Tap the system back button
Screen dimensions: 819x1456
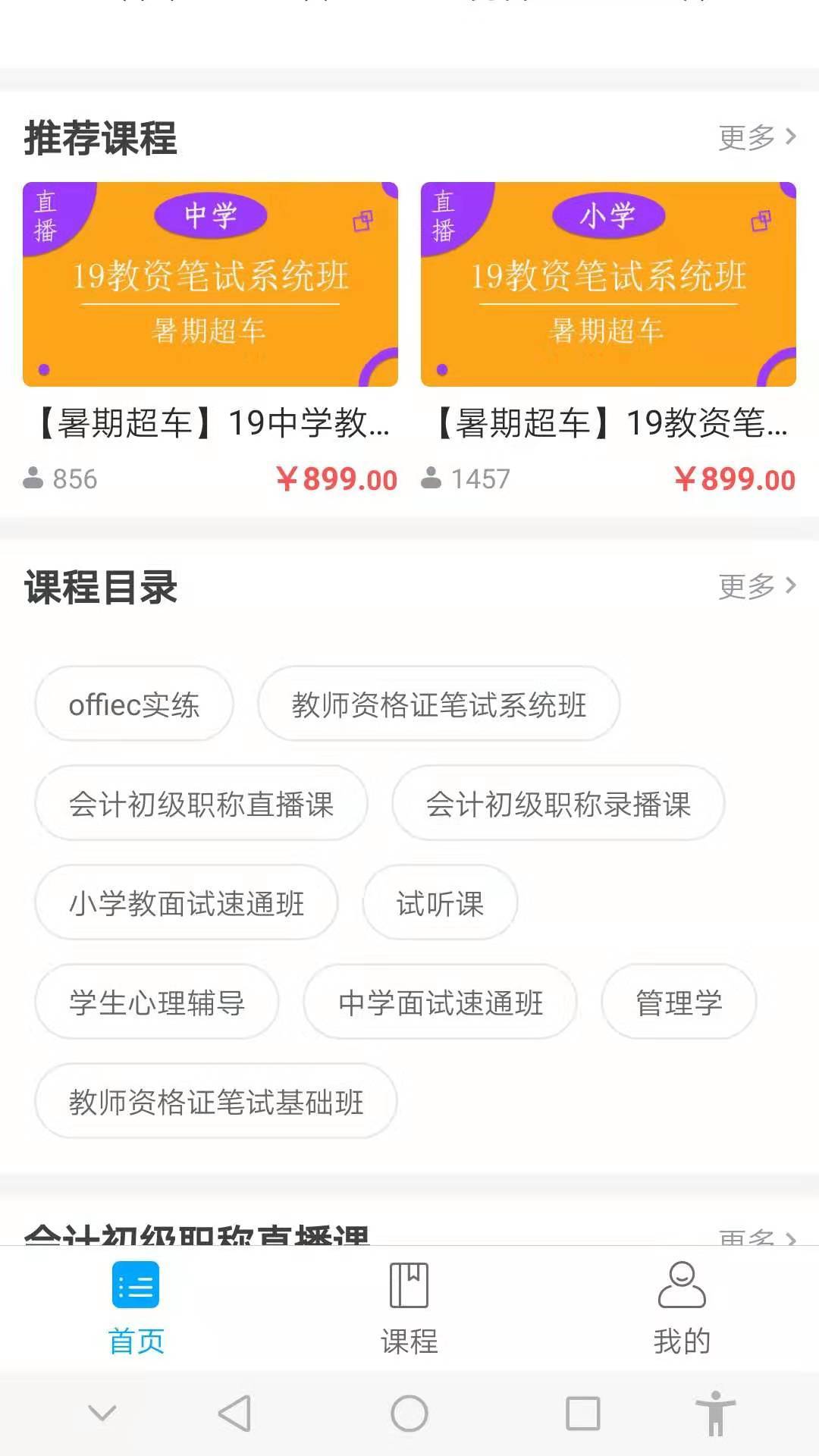(234, 1414)
